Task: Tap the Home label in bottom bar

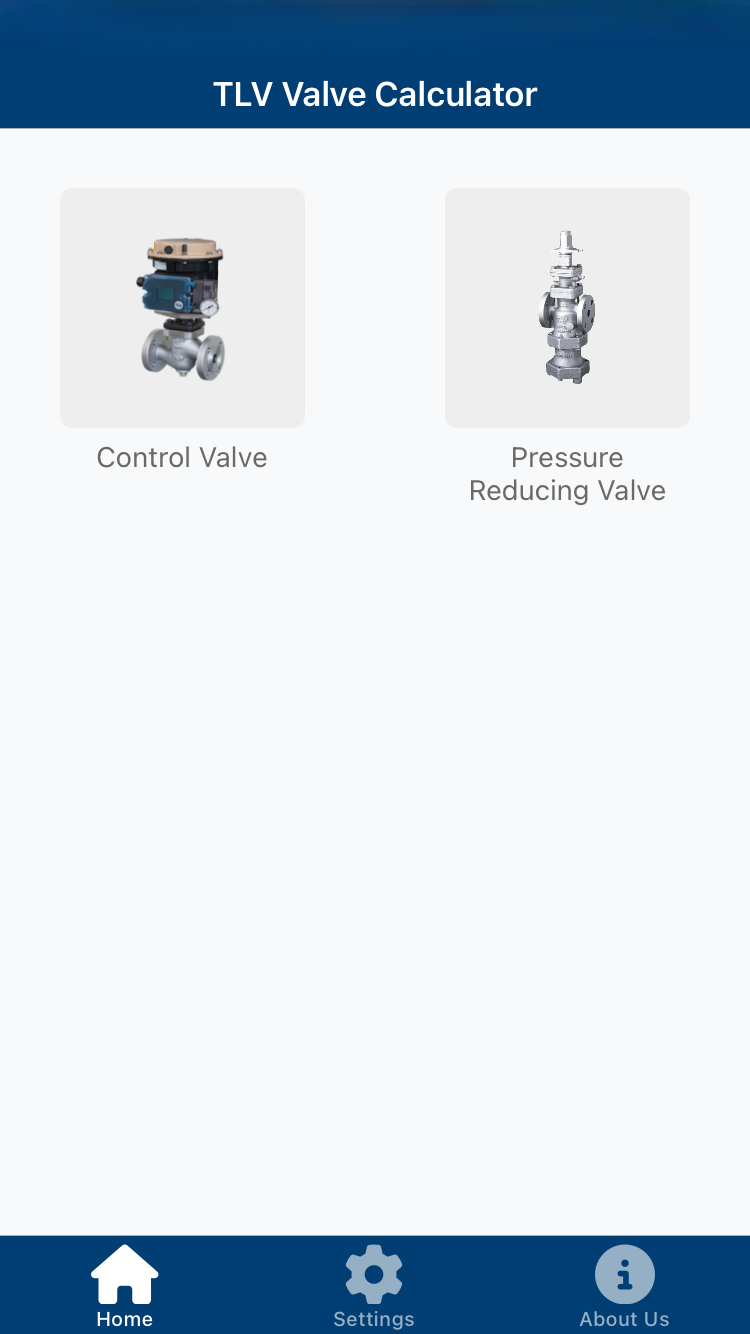Action: [124, 1319]
